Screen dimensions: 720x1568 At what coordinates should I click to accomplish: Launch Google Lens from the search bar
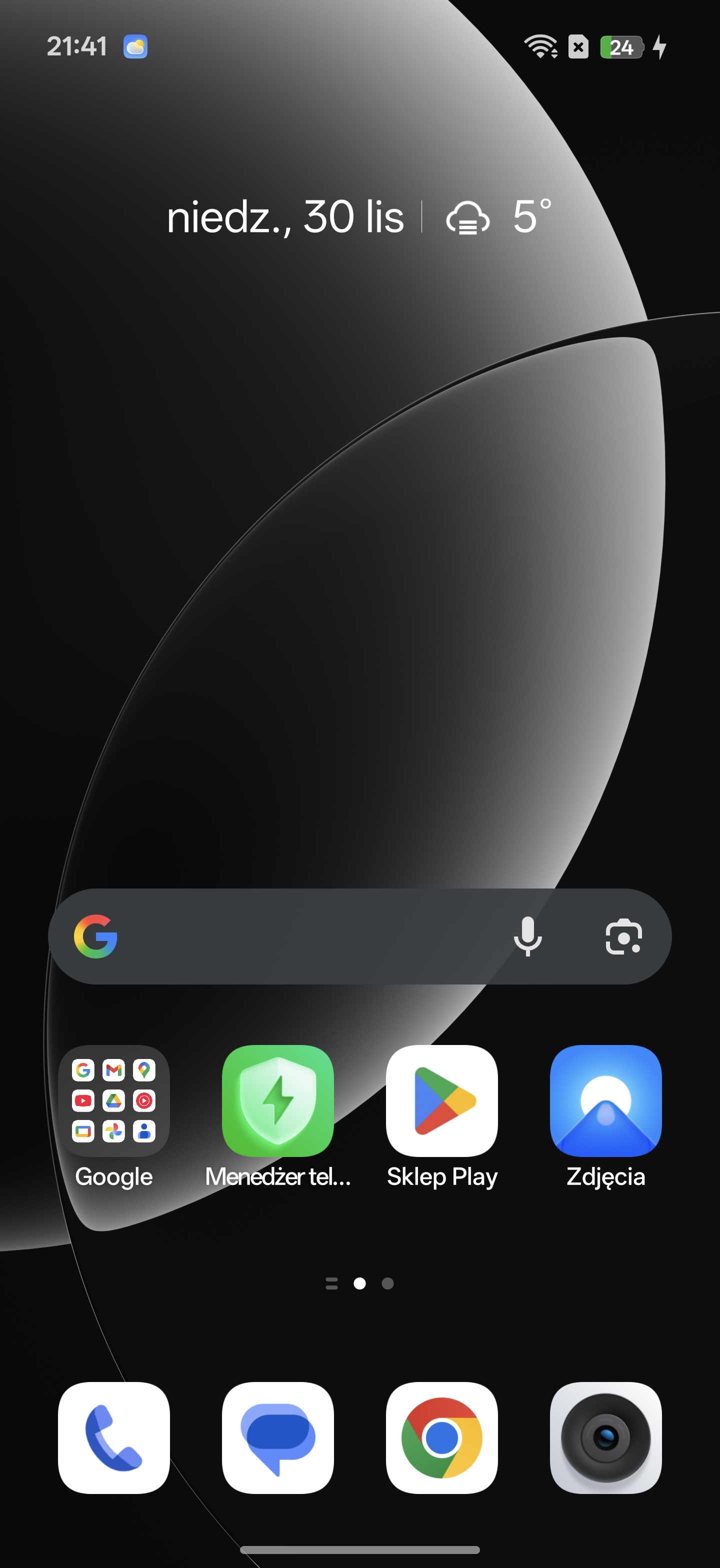coord(623,936)
